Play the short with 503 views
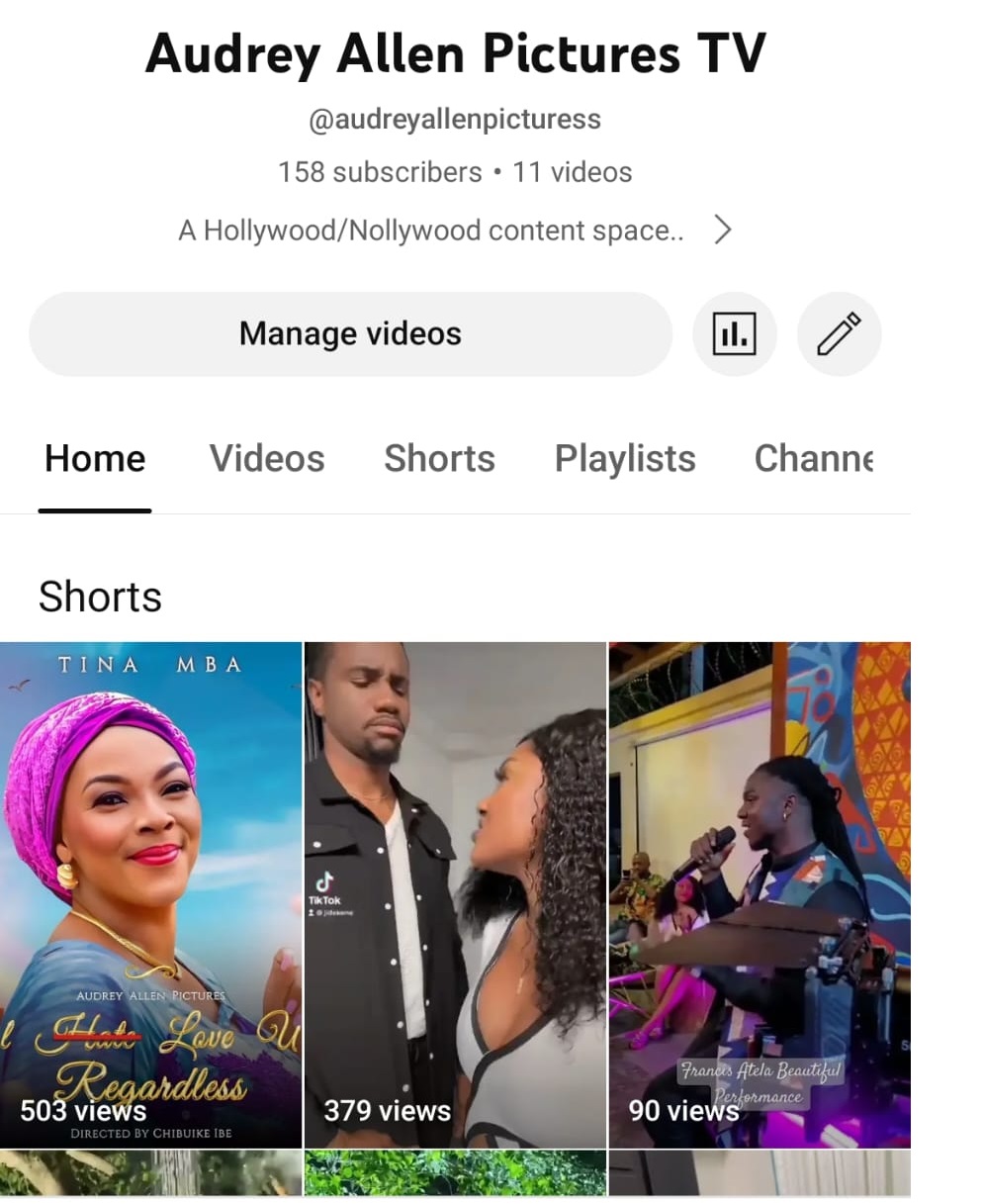 point(150,890)
